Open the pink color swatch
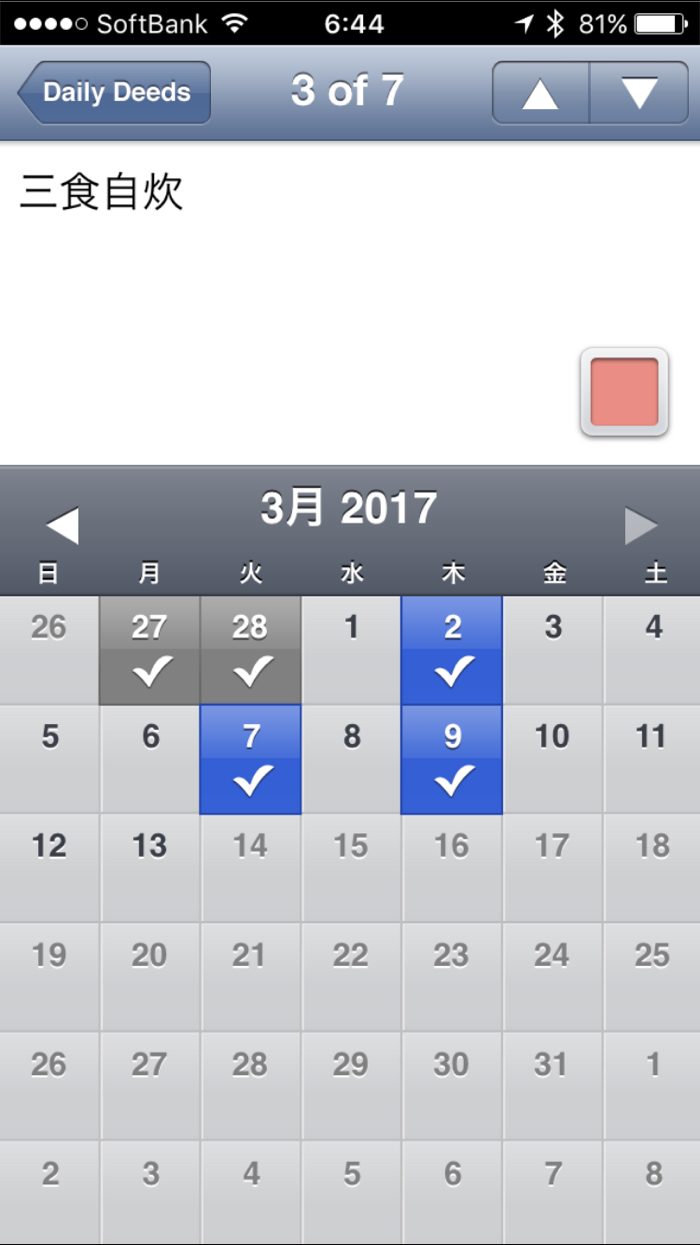This screenshot has height=1245, width=700. pyautogui.click(x=624, y=392)
